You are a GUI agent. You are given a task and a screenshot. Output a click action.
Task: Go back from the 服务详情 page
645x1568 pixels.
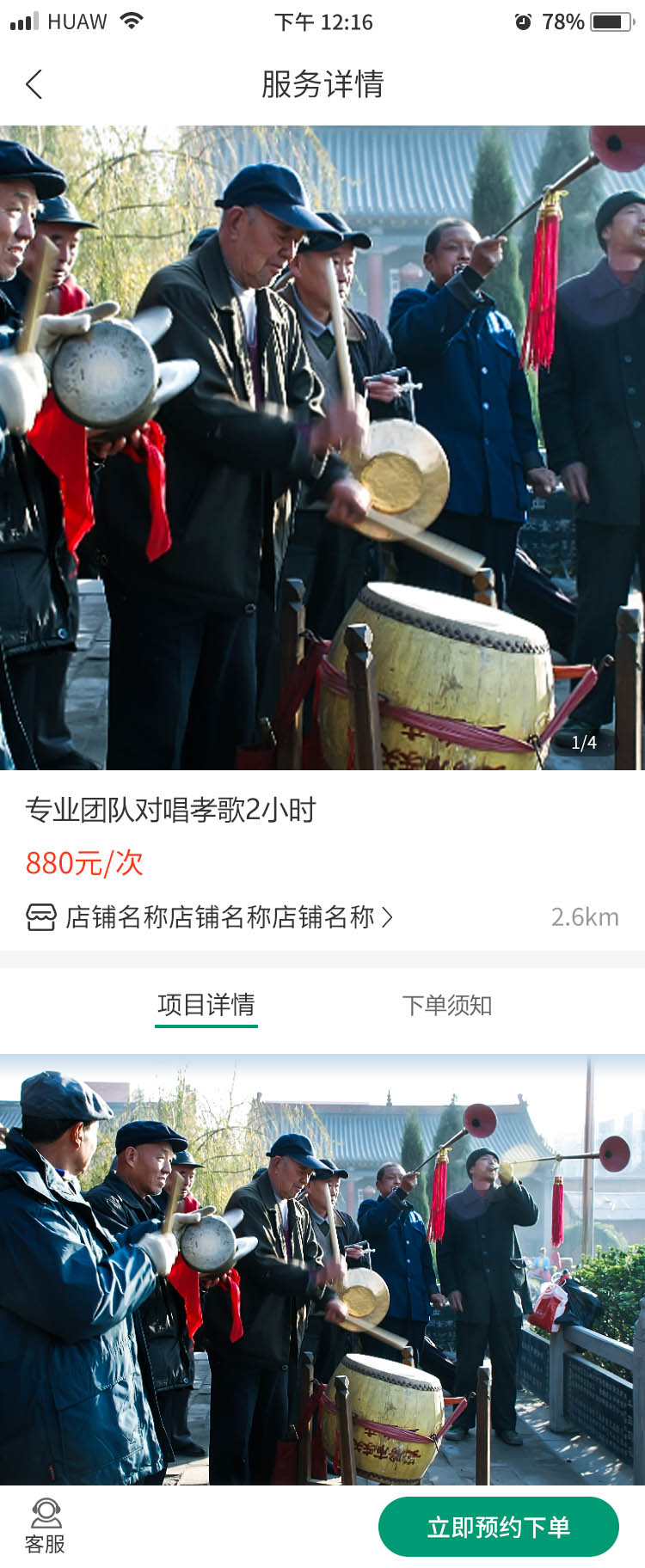pyautogui.click(x=34, y=84)
